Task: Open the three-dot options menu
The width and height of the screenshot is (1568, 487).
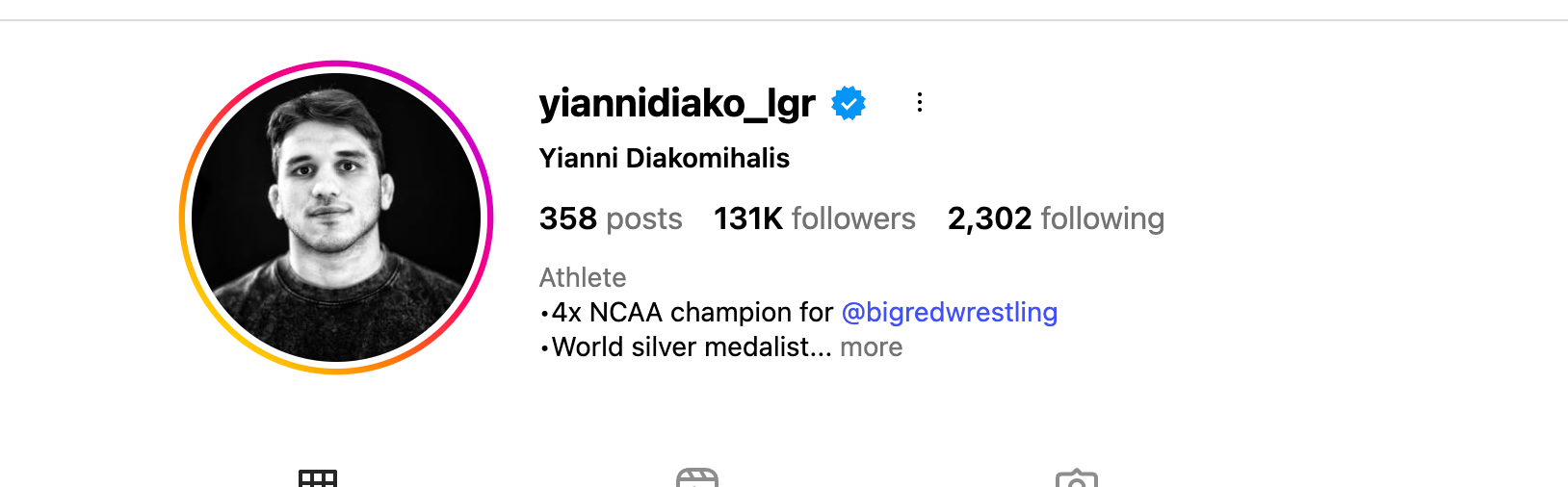Action: pos(920,102)
